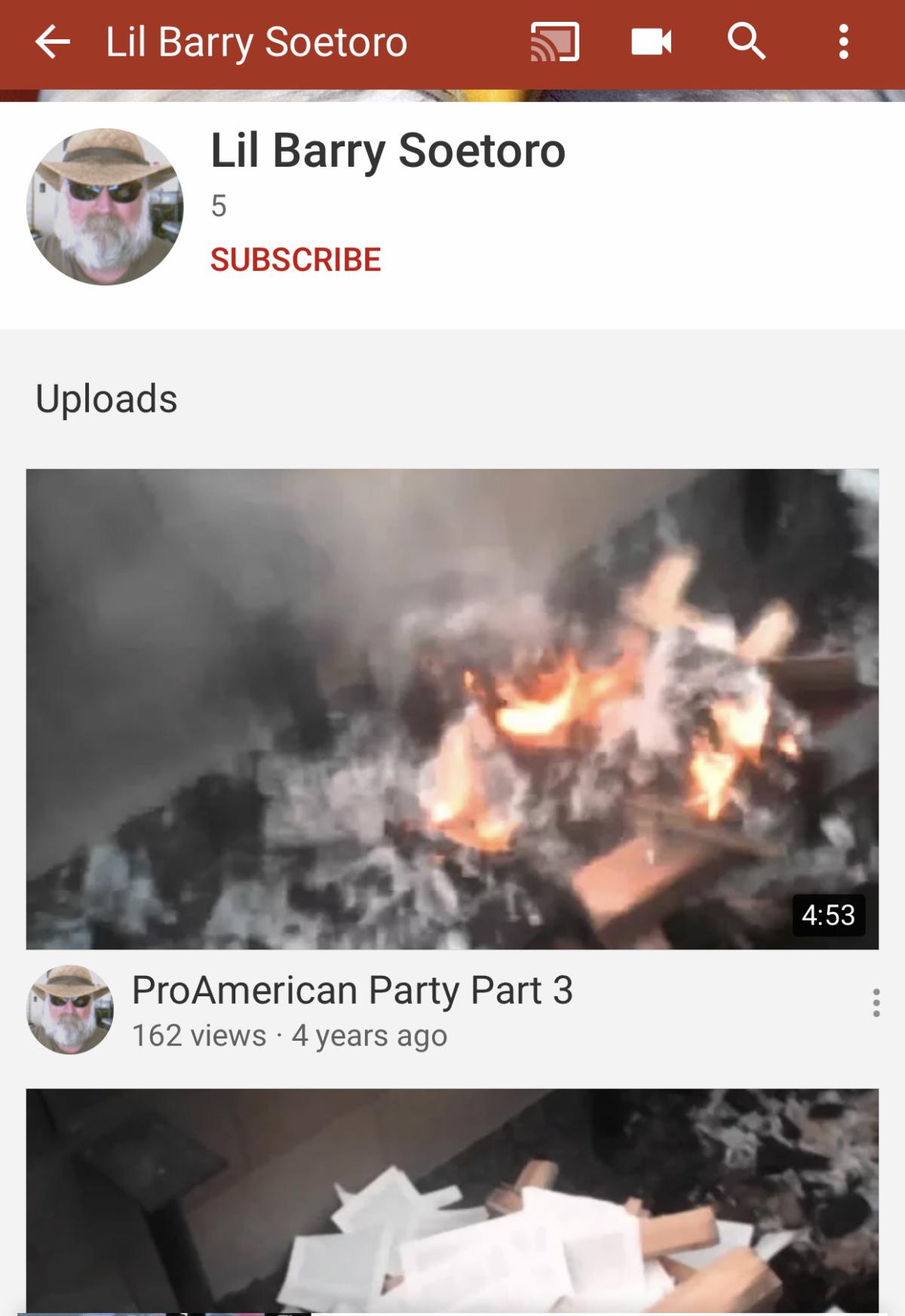Go back using the arrow icon

pyautogui.click(x=53, y=41)
